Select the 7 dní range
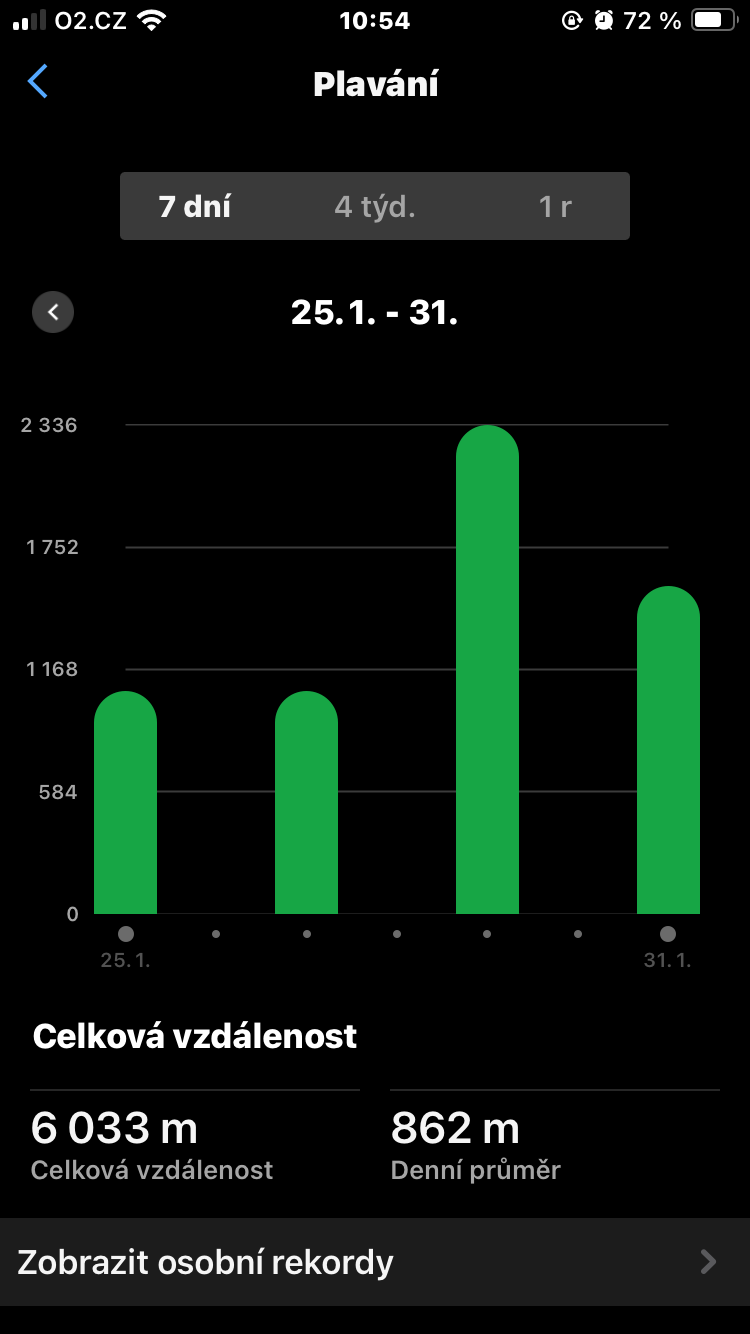The image size is (750, 1334). click(x=195, y=207)
